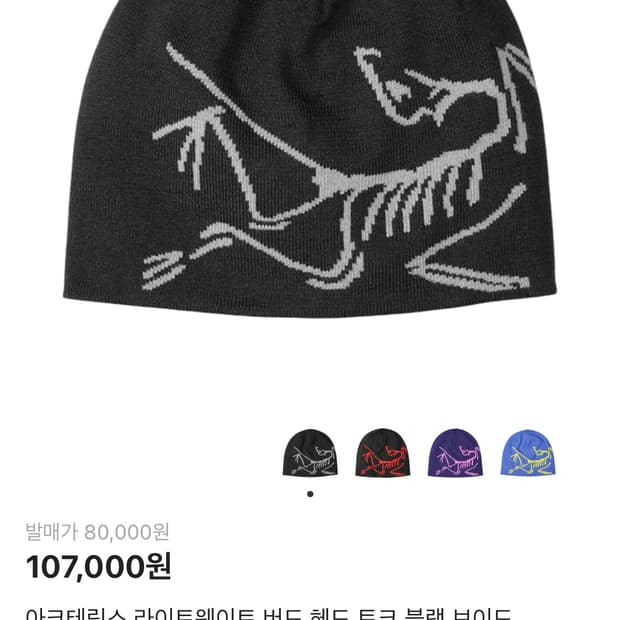
Task: Select the black beanie color thumbnail
Action: 310,453
